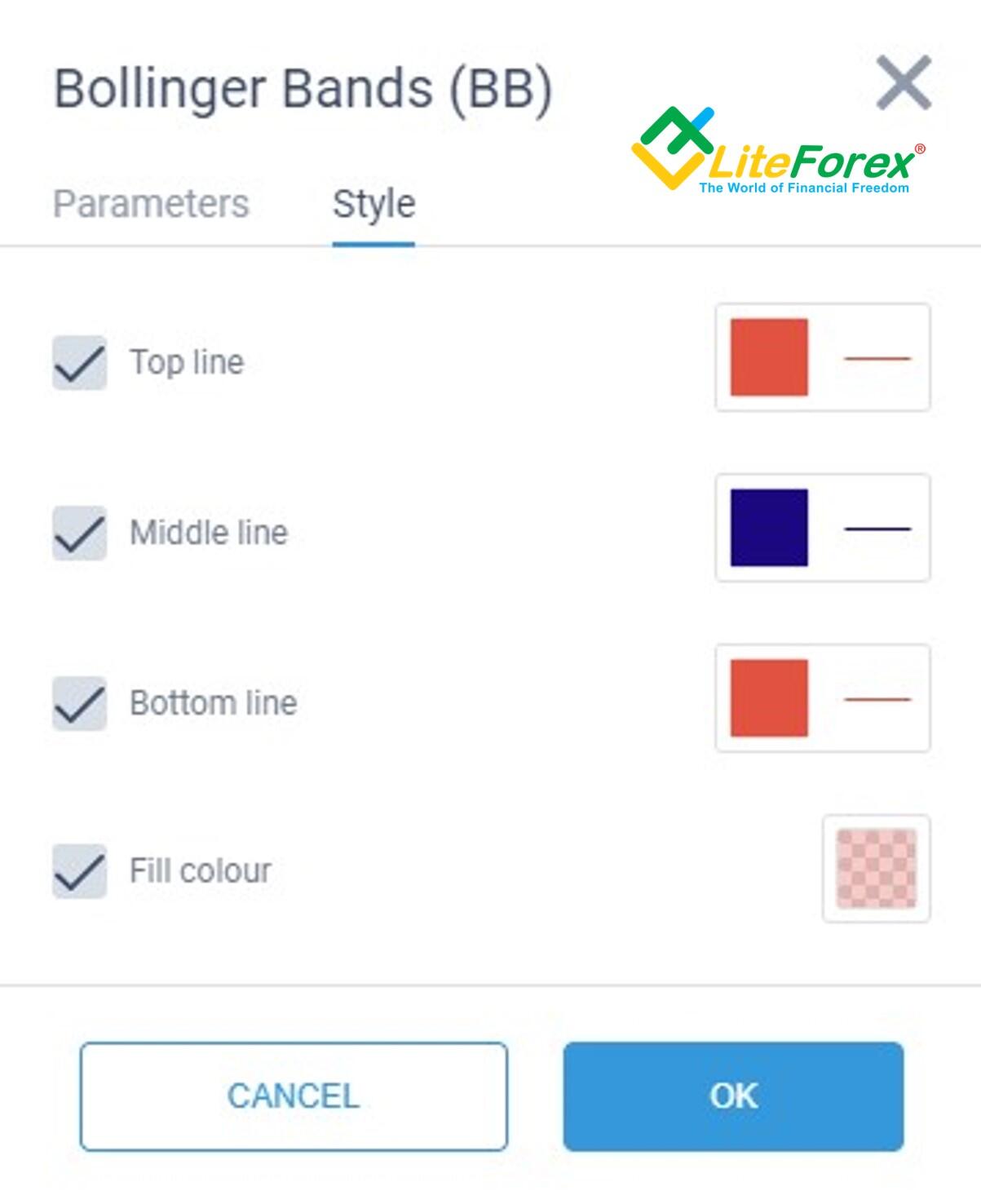The image size is (981, 1204).
Task: Confirm settings with OK
Action: [x=732, y=1096]
